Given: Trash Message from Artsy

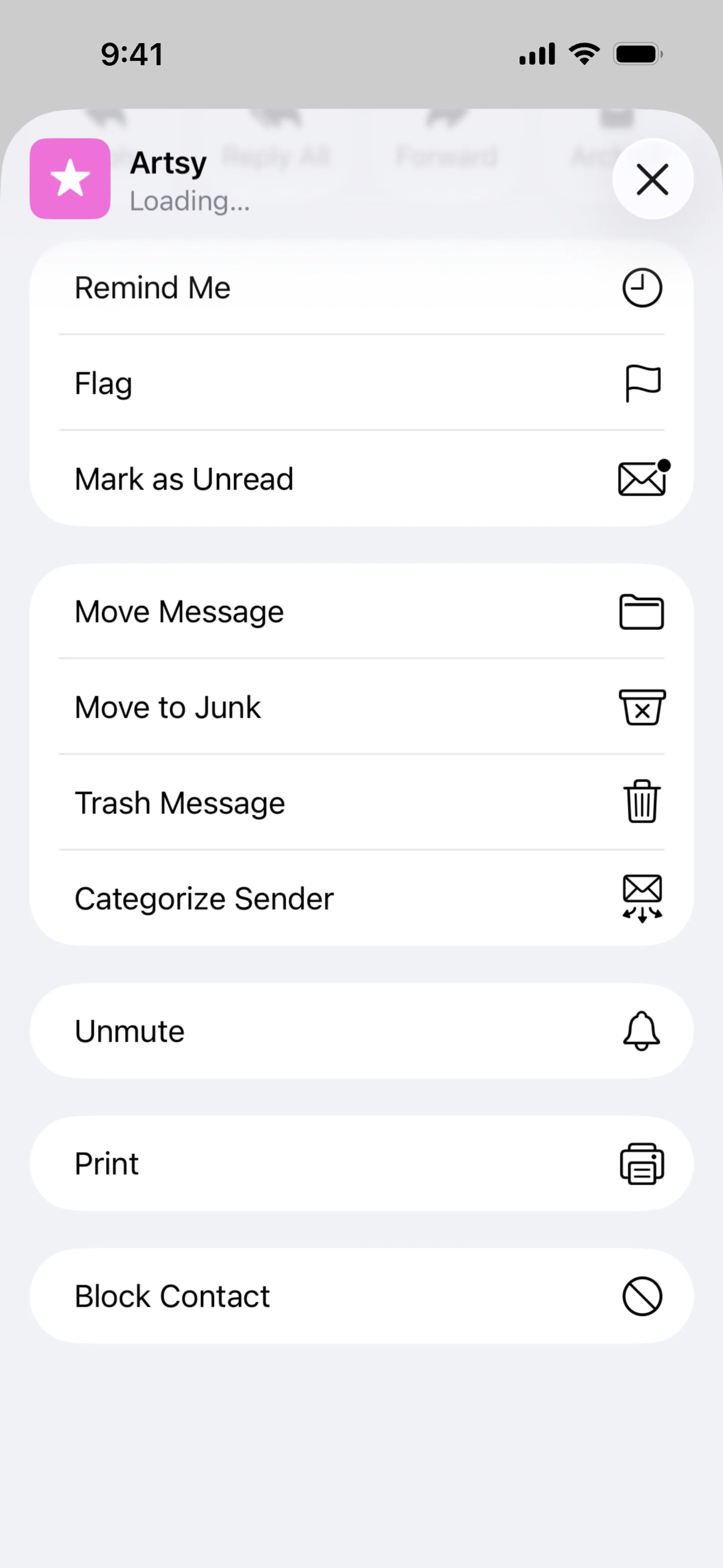Looking at the screenshot, I should pos(361,803).
